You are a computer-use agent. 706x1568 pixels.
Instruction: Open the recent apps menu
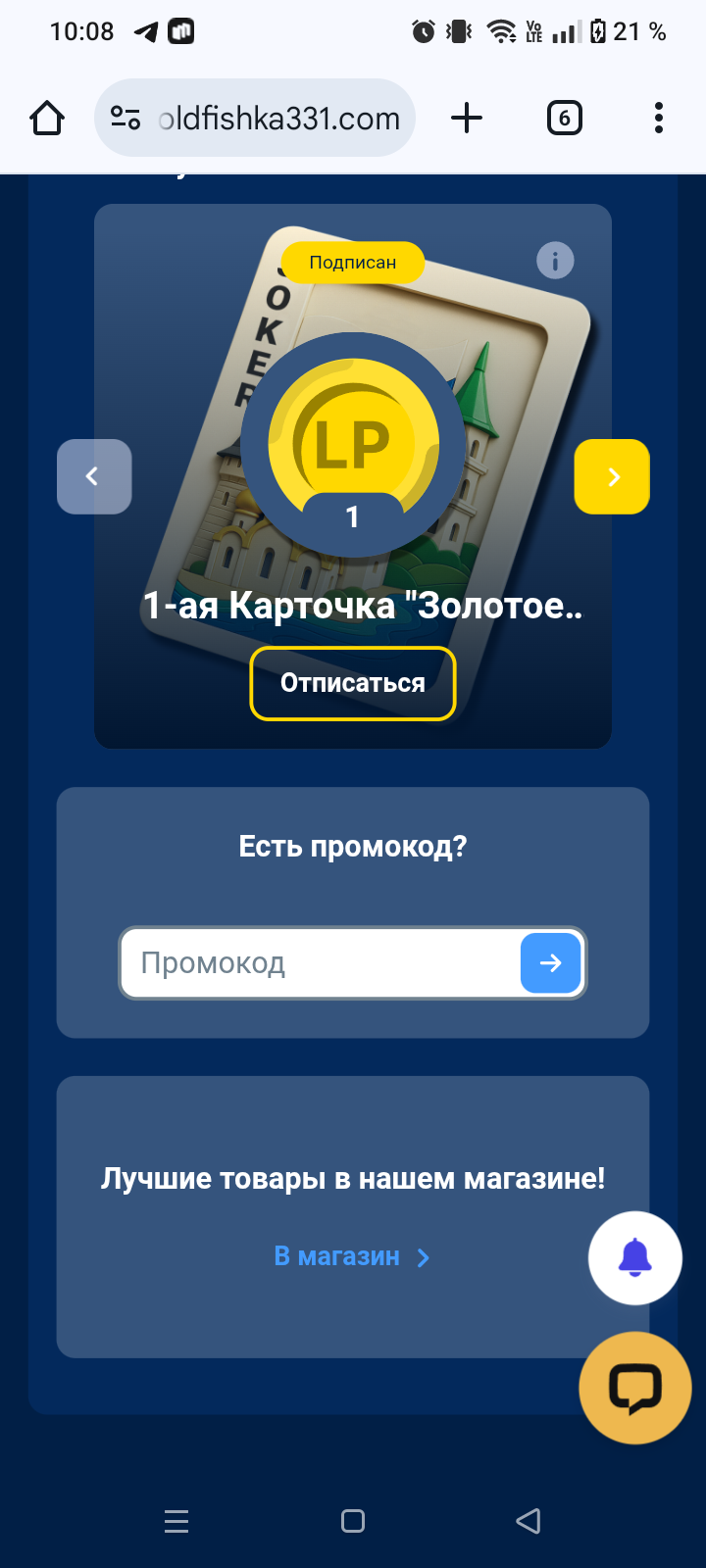pyautogui.click(x=176, y=1521)
